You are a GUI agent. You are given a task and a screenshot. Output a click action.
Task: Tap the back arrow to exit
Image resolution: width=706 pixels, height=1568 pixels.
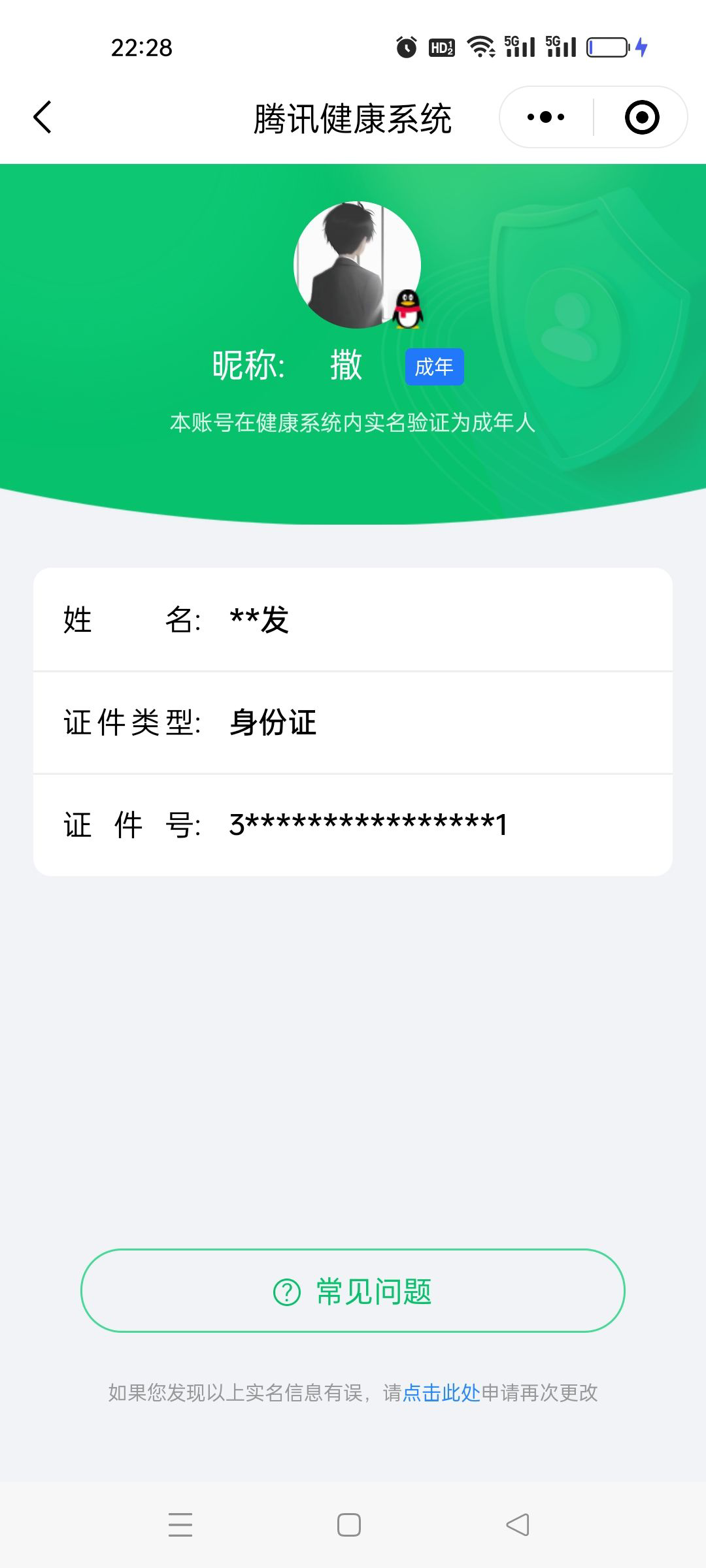coord(43,116)
